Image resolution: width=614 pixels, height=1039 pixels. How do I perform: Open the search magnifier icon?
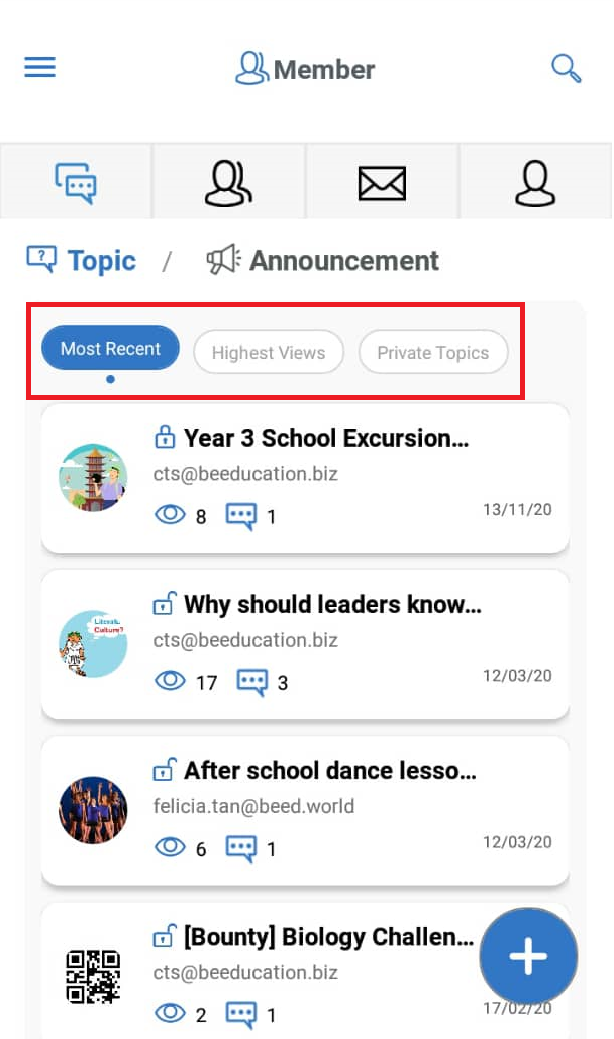pyautogui.click(x=566, y=68)
